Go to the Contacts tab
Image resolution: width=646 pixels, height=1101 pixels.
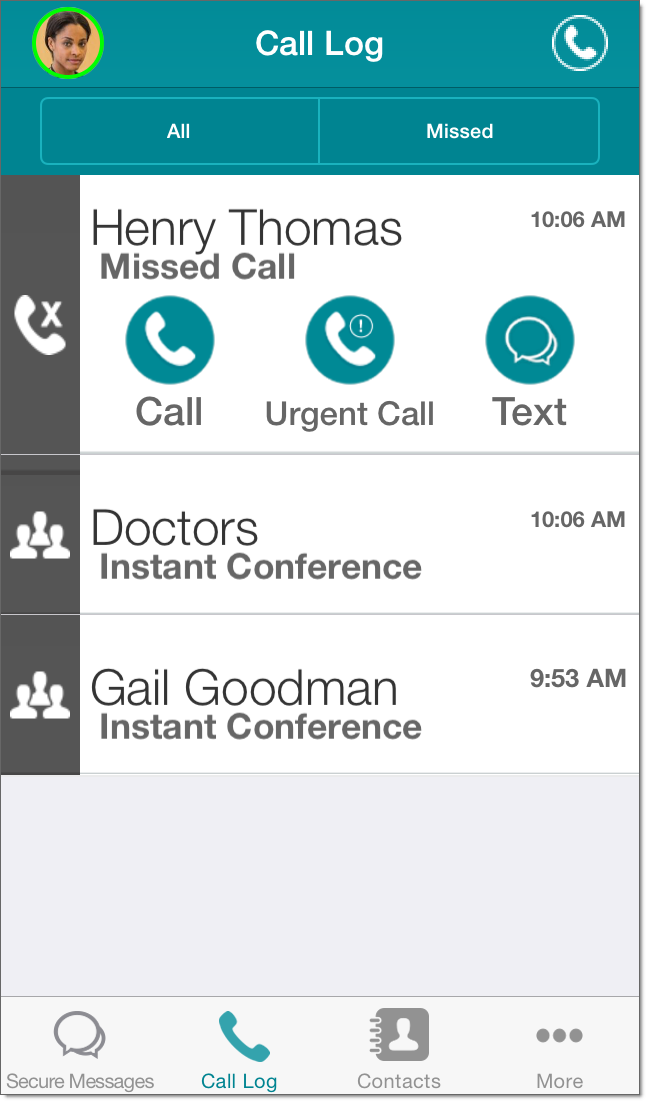(x=399, y=1049)
